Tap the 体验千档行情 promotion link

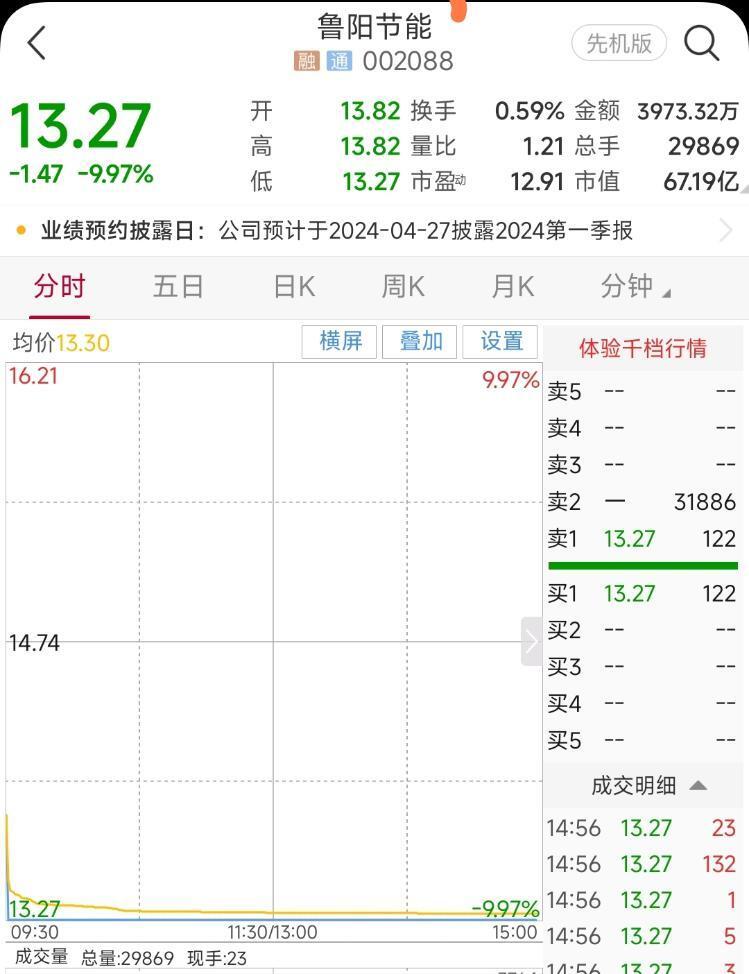643,348
